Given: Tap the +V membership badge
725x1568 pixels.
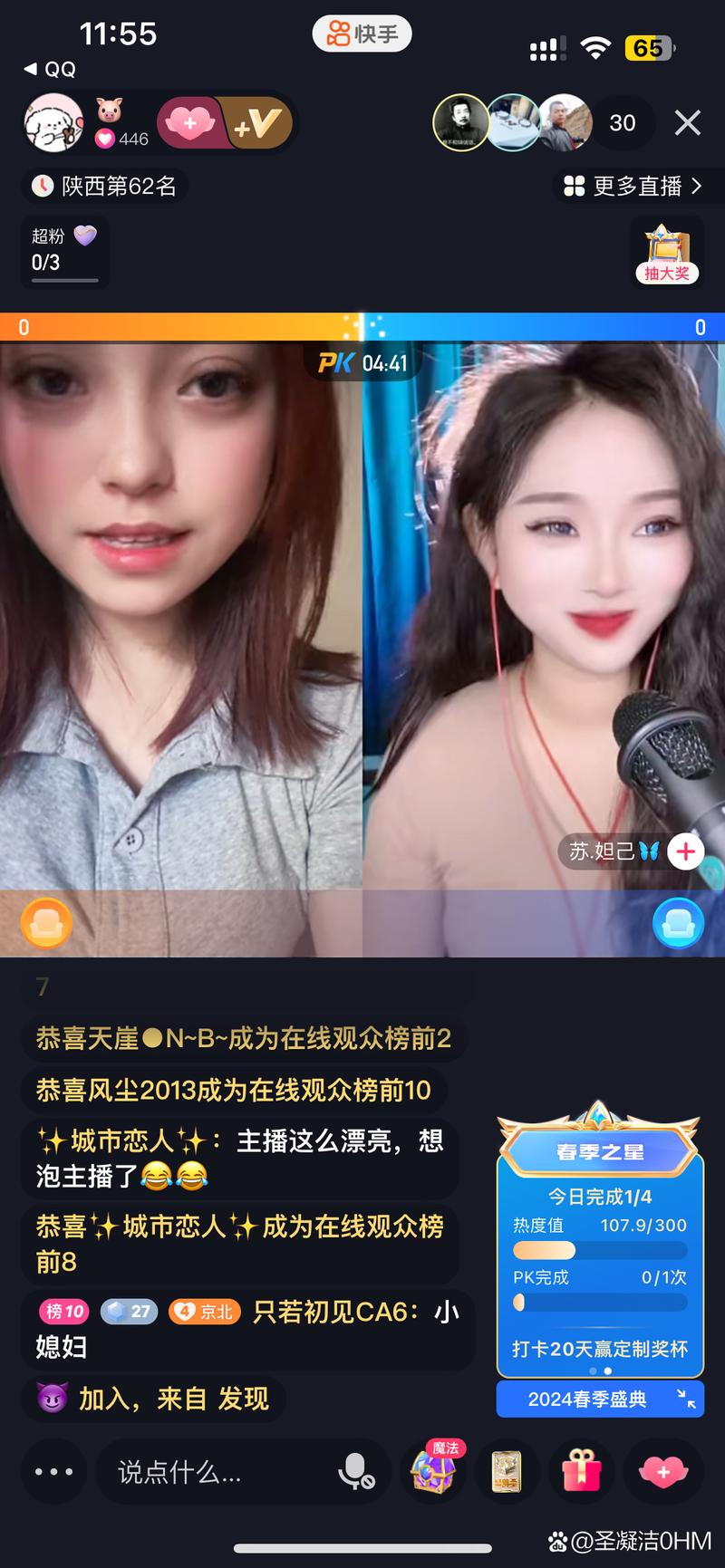Looking at the screenshot, I should [255, 123].
